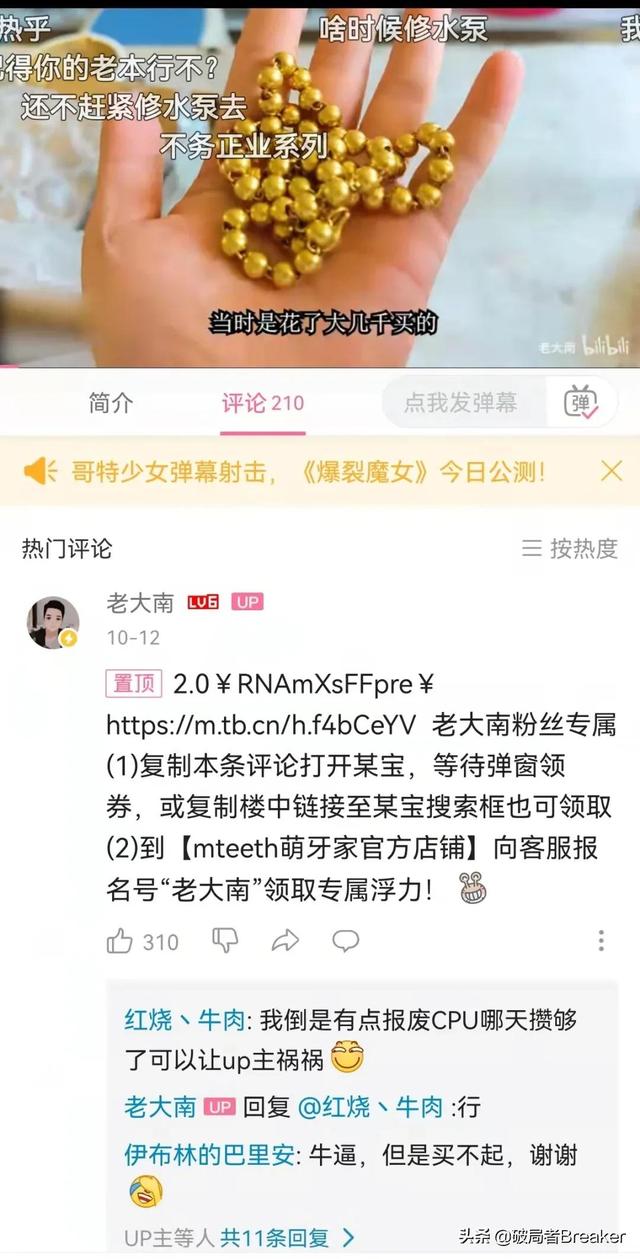Expand 共11条回复 thread
640x1259 pixels.
pos(288,1237)
